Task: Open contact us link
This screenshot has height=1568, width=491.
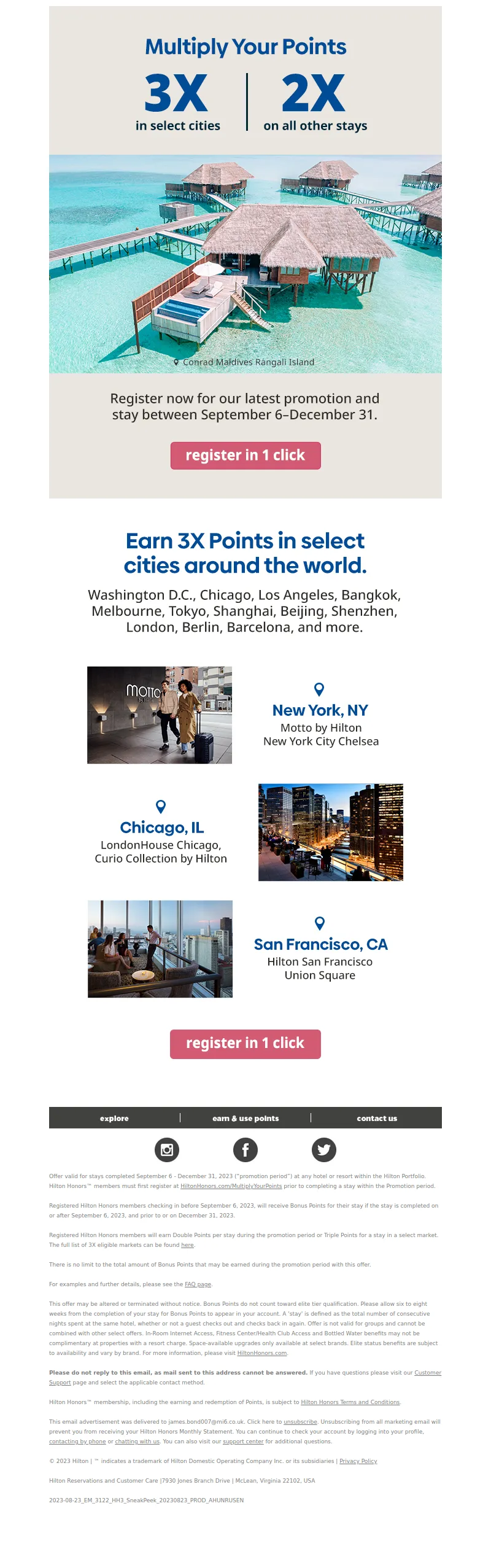Action: coord(377,1118)
